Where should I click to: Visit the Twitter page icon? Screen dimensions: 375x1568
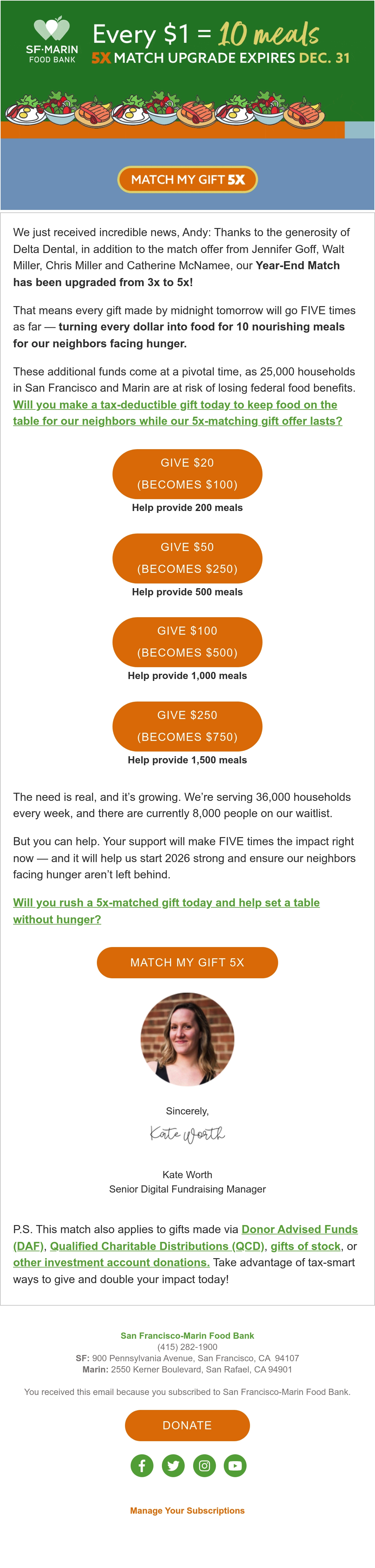click(173, 1465)
